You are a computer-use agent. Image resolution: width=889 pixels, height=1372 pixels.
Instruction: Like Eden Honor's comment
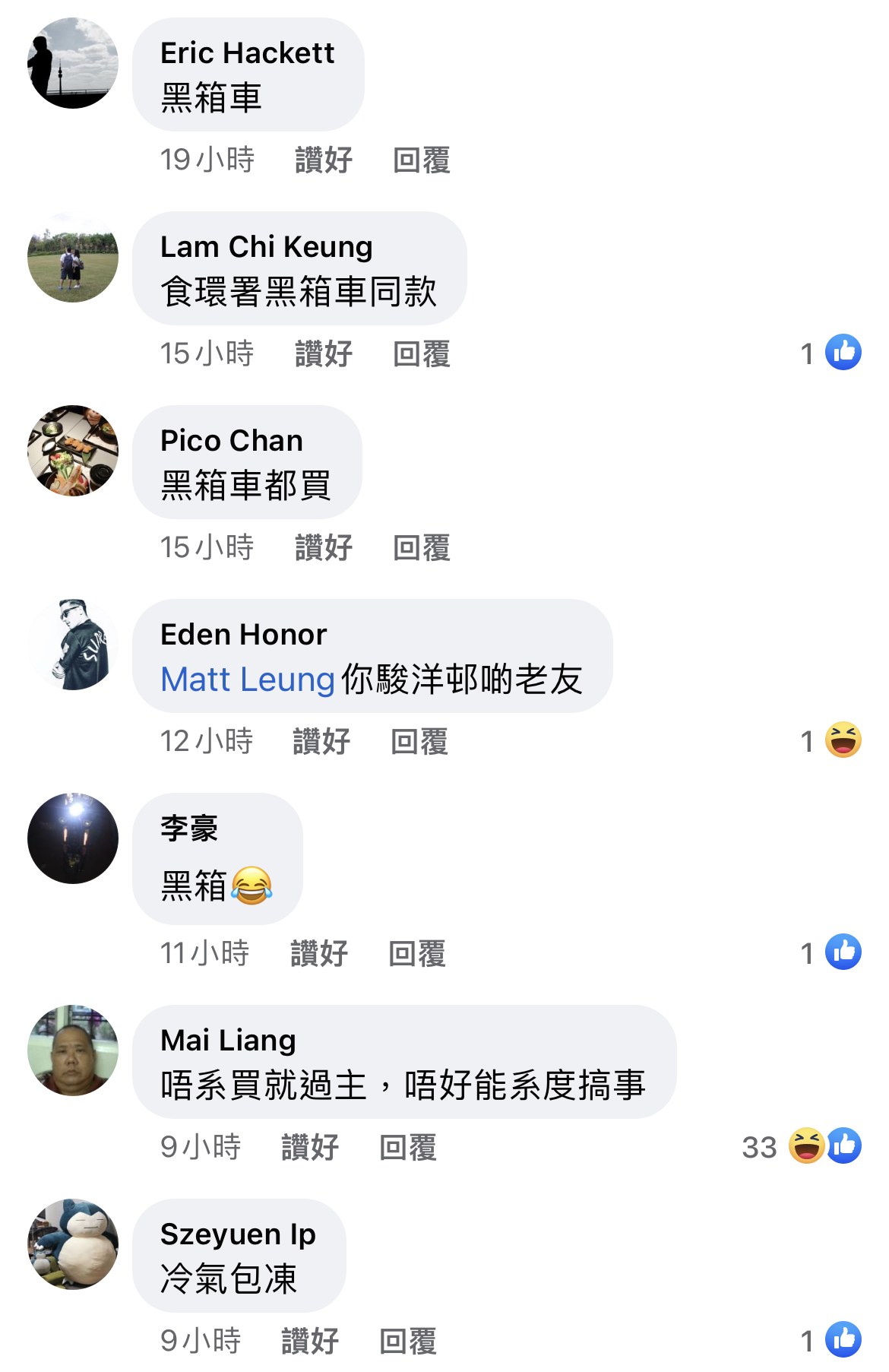(x=321, y=742)
